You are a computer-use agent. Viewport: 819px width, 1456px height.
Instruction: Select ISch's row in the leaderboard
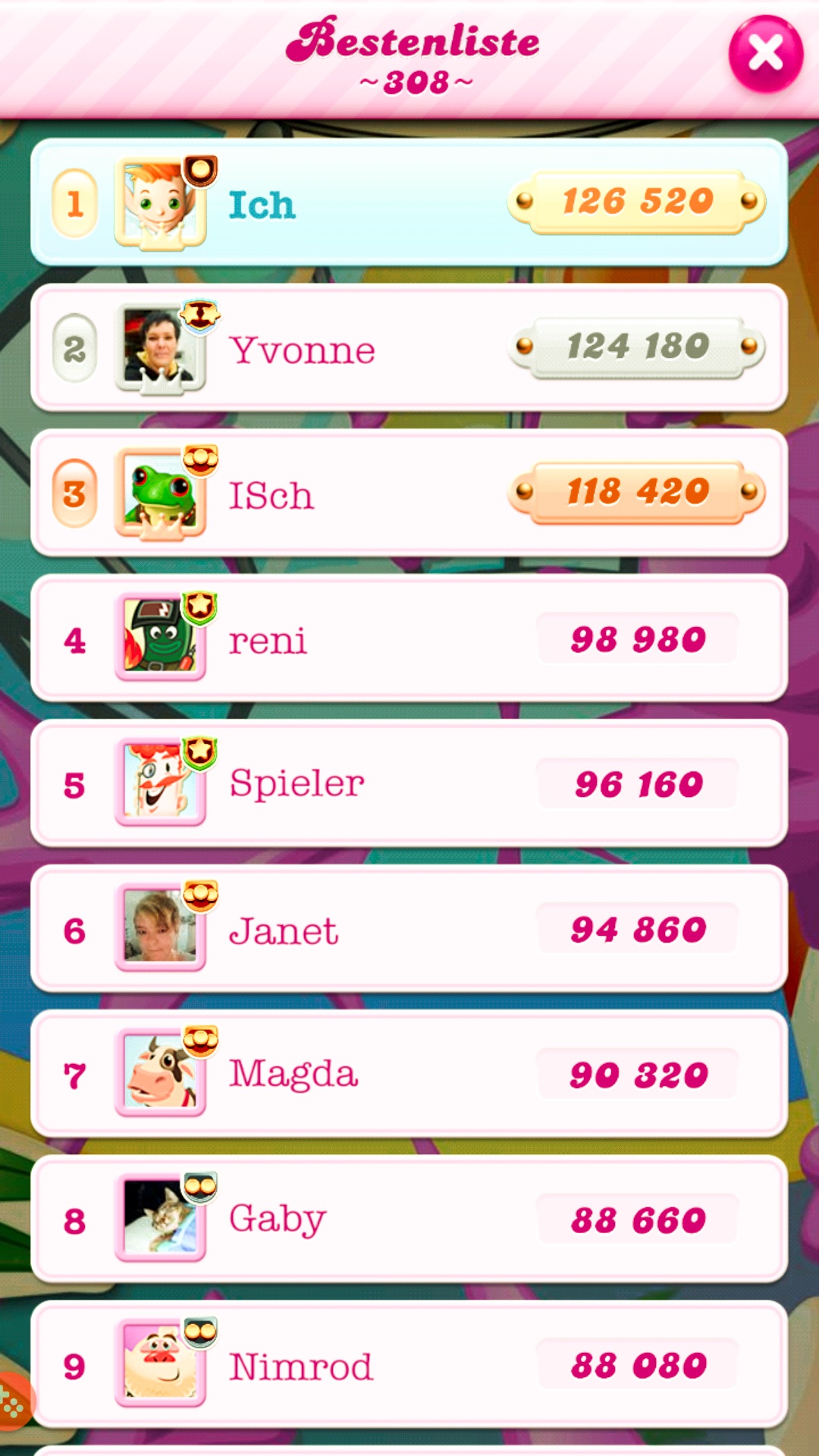[x=409, y=494]
